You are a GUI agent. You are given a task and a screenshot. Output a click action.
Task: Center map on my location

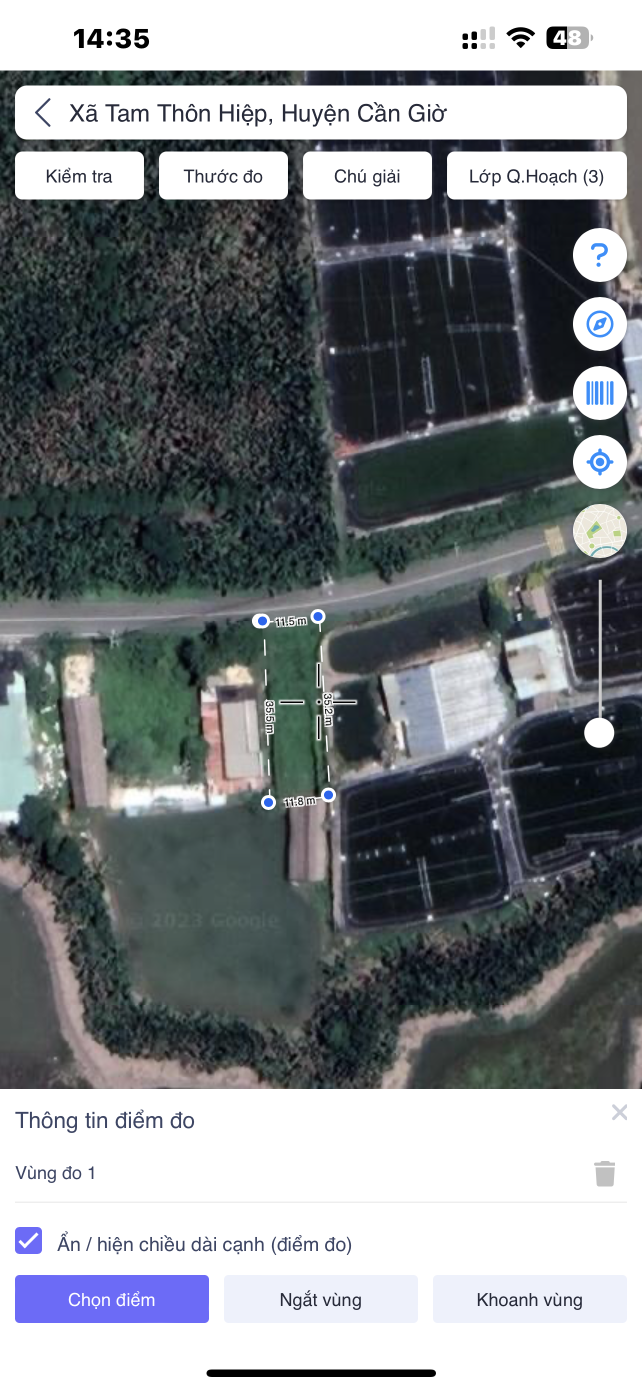[599, 462]
